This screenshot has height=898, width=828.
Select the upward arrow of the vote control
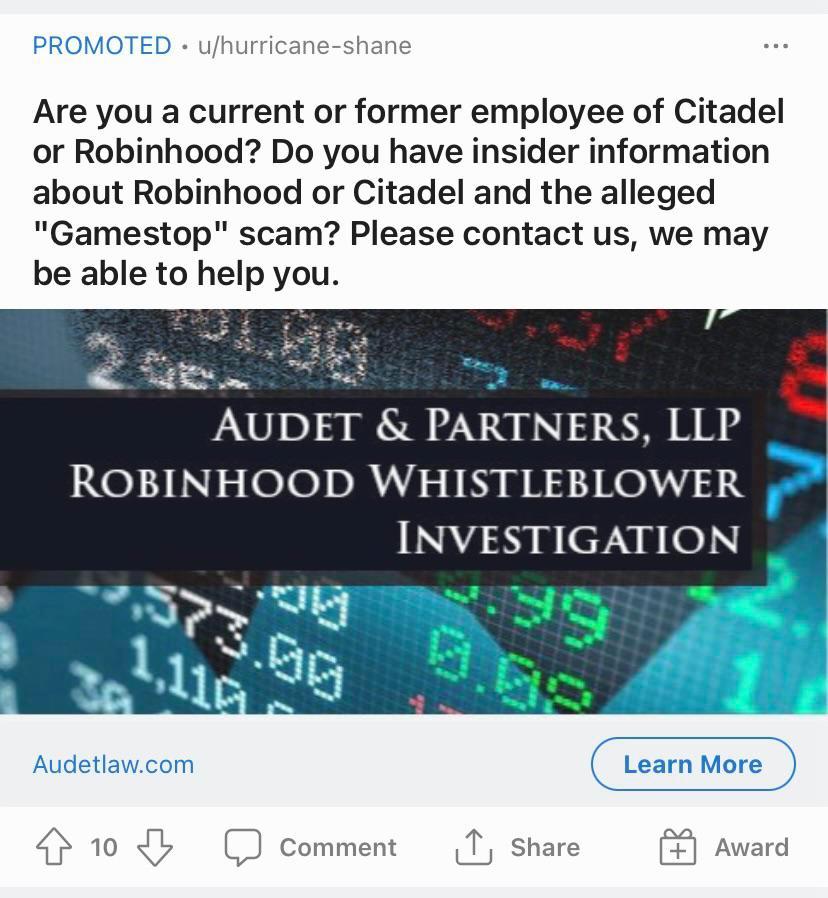[x=54, y=847]
